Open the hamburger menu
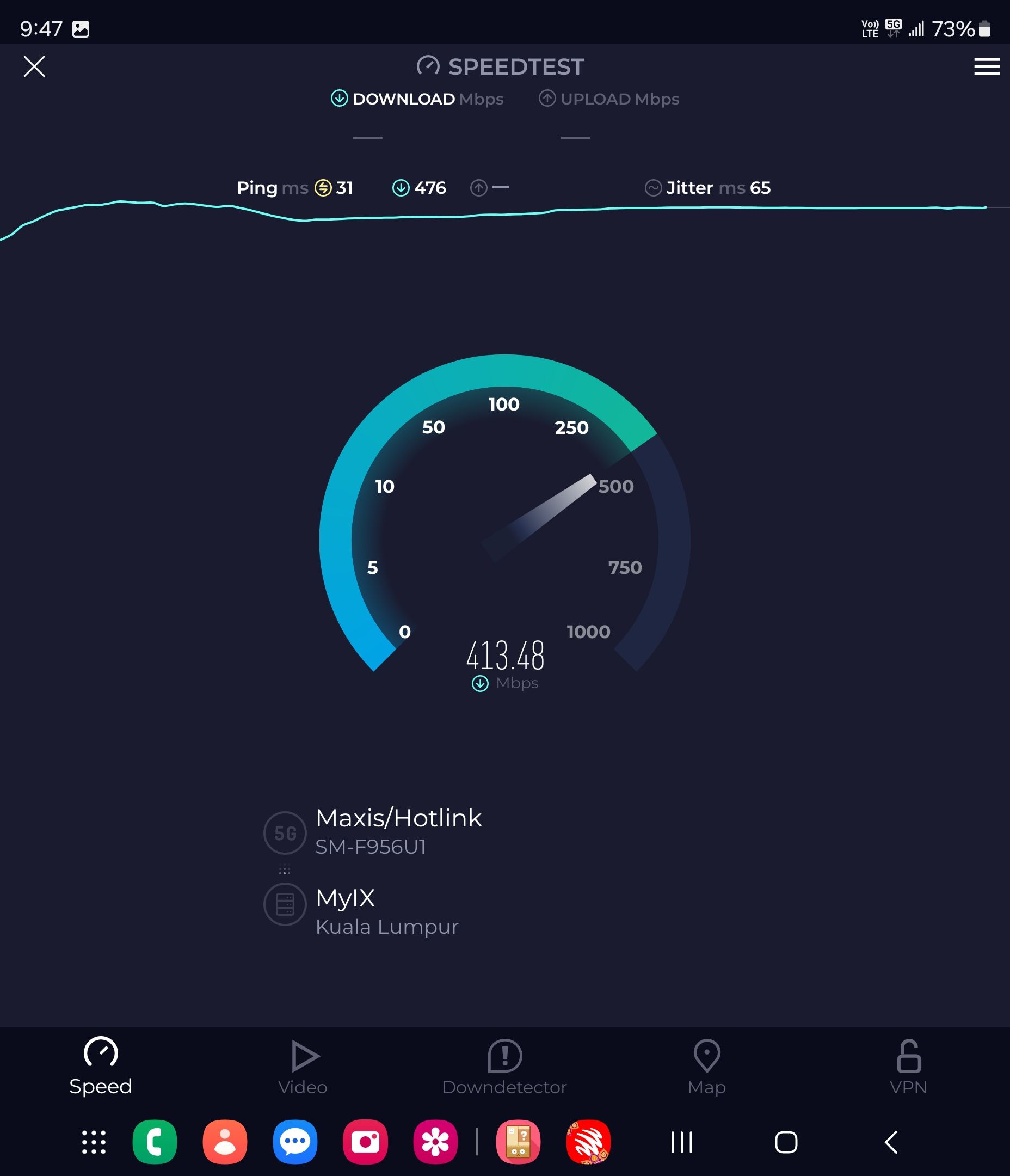 [x=987, y=66]
